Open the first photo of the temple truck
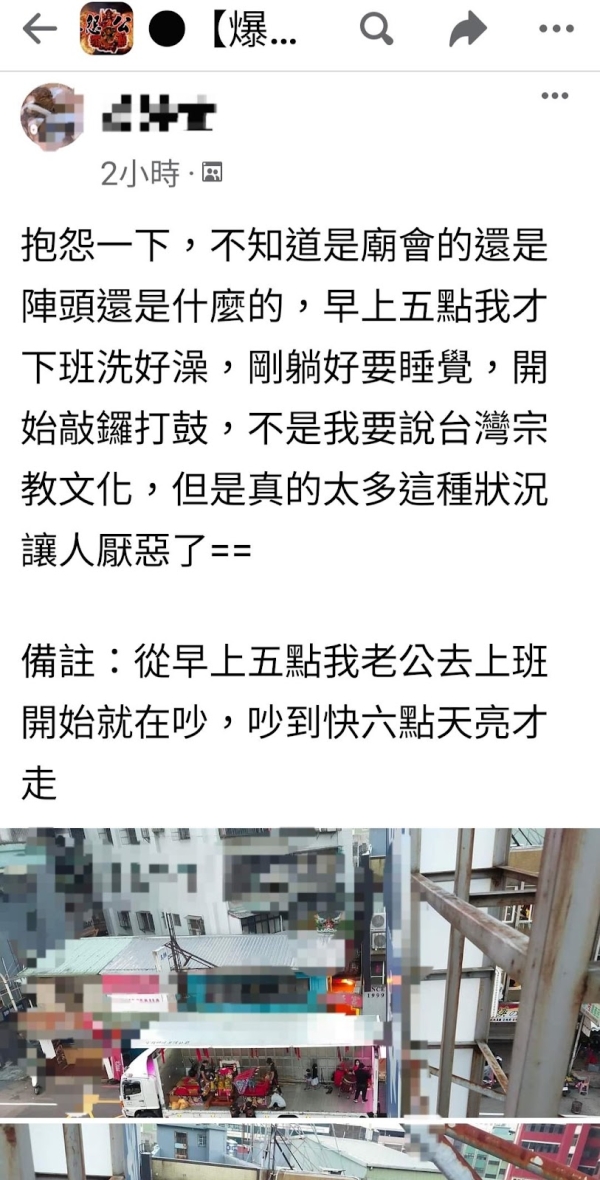Image resolution: width=600 pixels, height=1180 pixels. click(x=300, y=970)
